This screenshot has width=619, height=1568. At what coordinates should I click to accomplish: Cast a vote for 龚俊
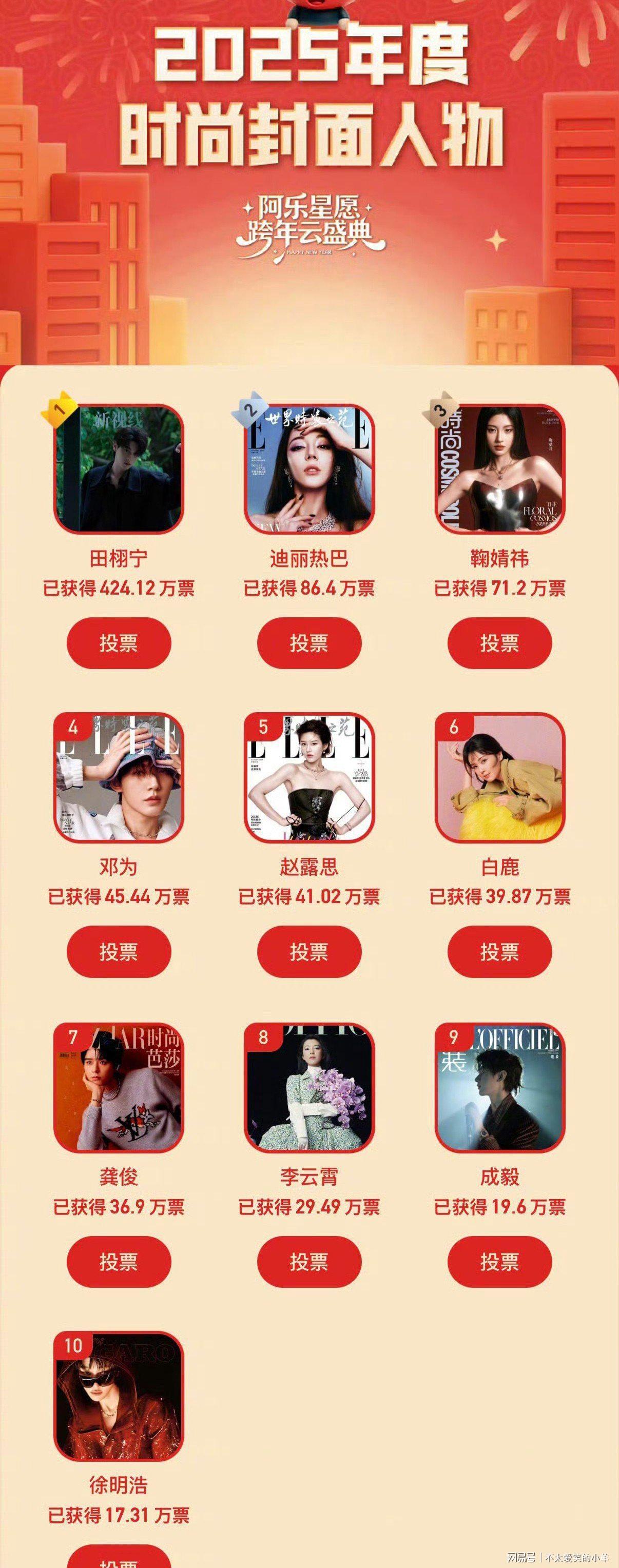tap(119, 1261)
